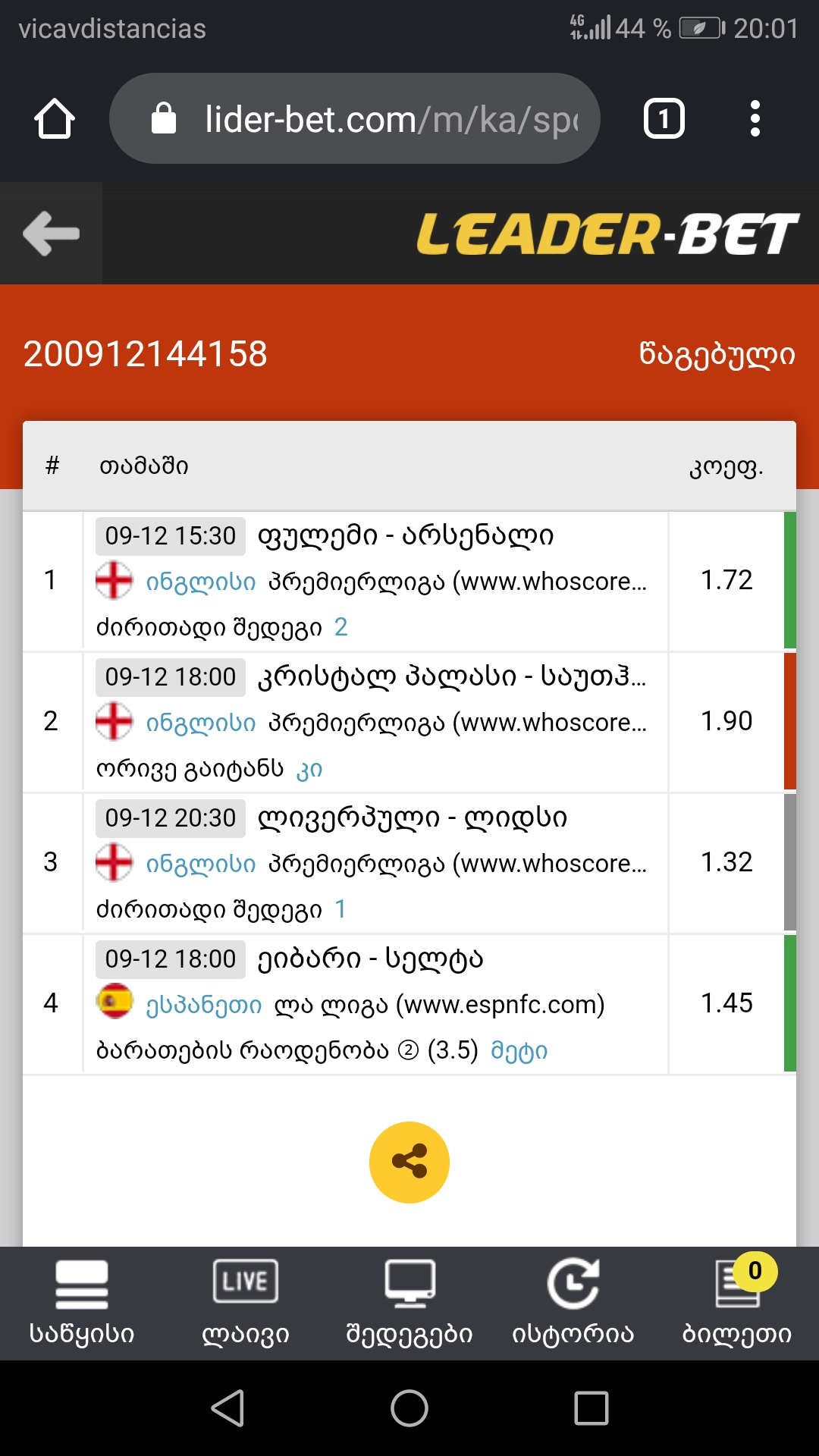Tap the system back button
819x1456 pixels.
(227, 1408)
